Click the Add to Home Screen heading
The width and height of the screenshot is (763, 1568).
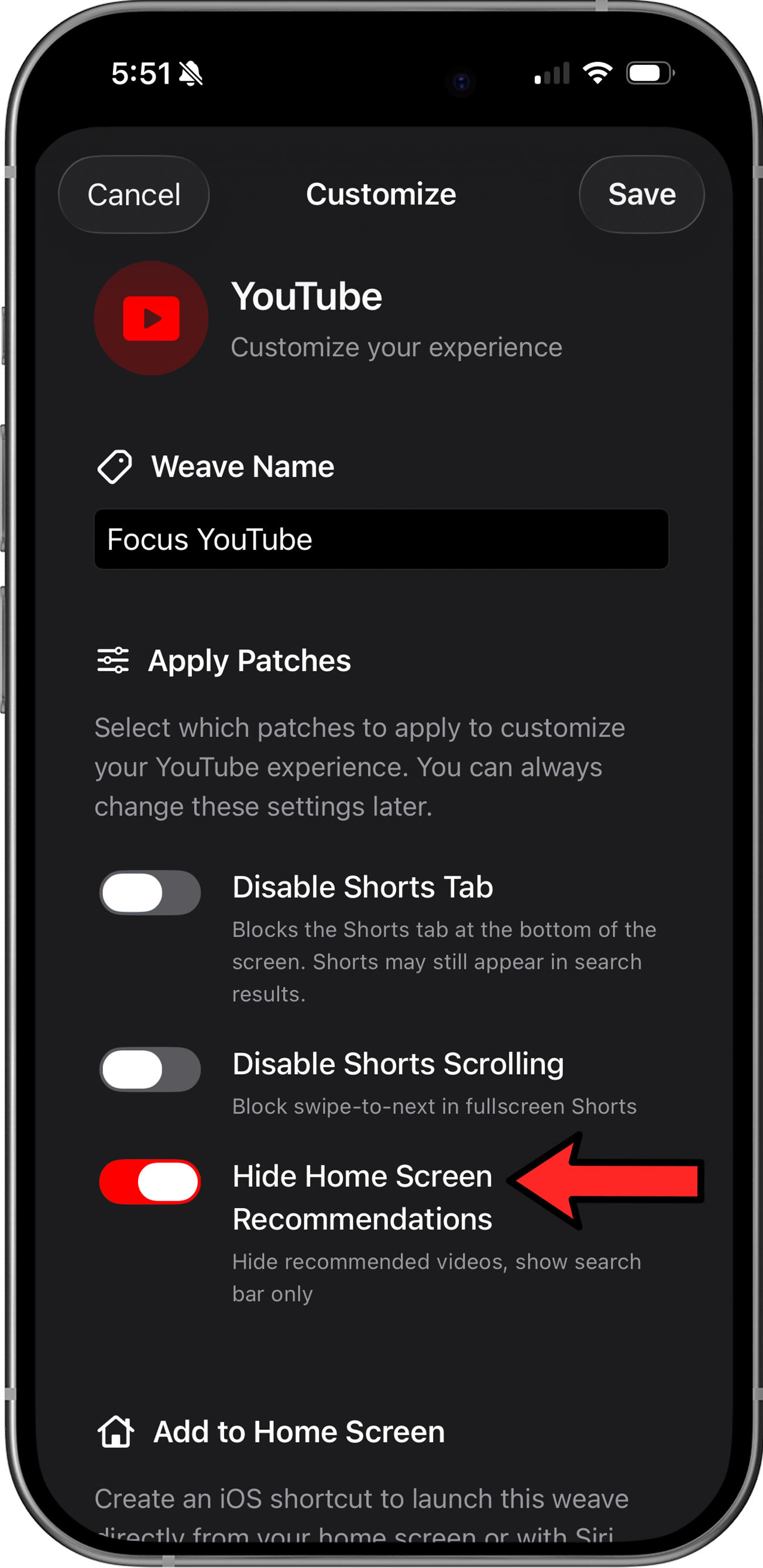[x=300, y=1432]
